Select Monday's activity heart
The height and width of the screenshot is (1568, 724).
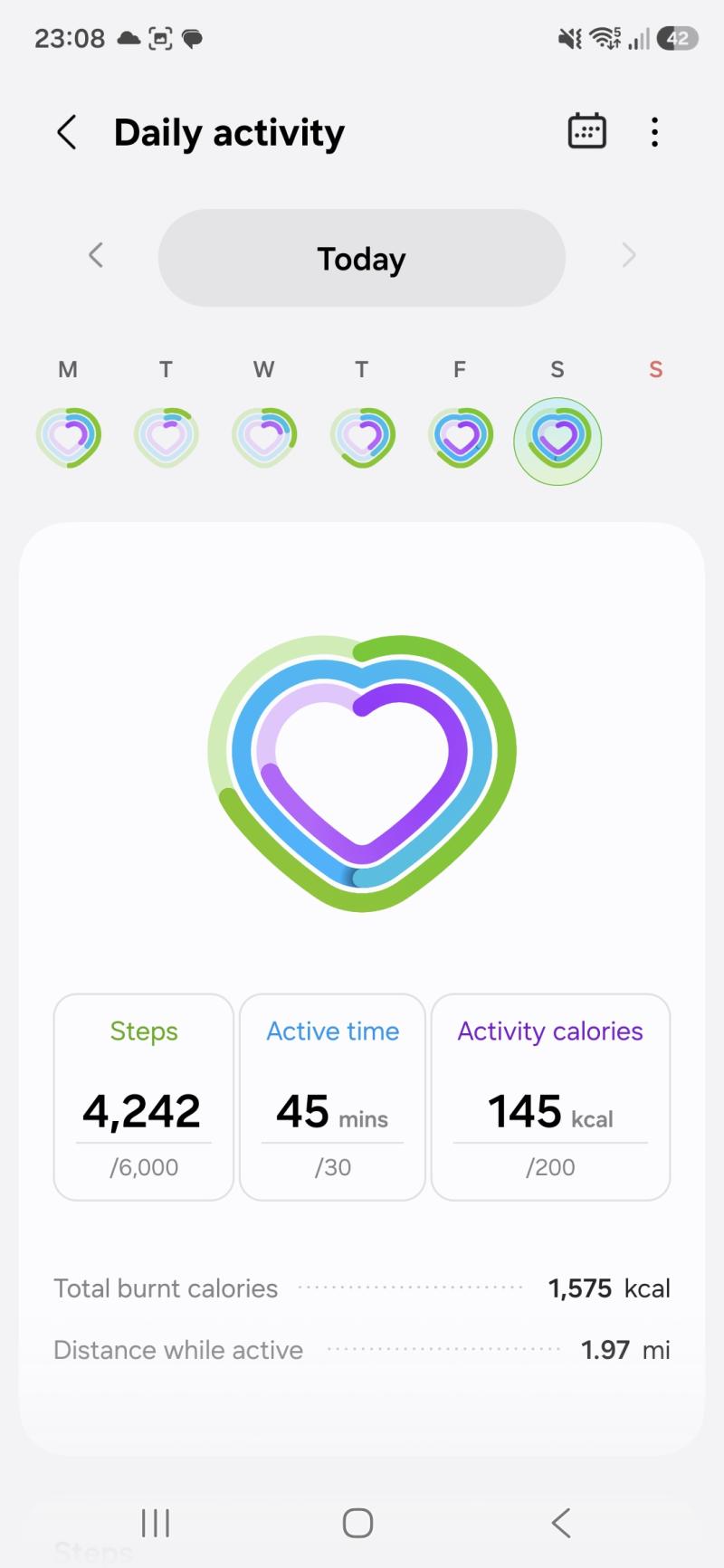coord(69,437)
